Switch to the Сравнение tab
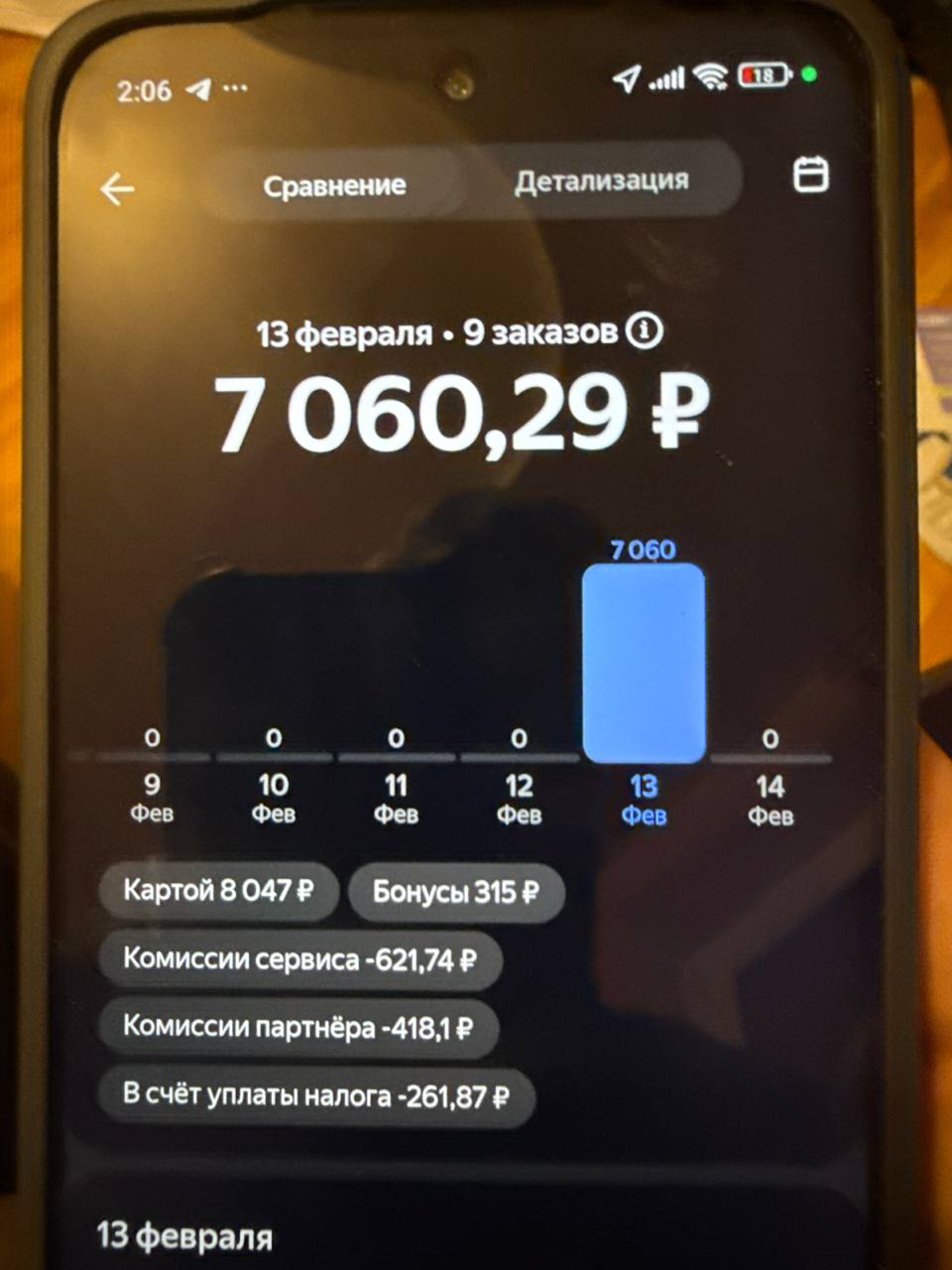The width and height of the screenshot is (952, 1270). tap(334, 186)
